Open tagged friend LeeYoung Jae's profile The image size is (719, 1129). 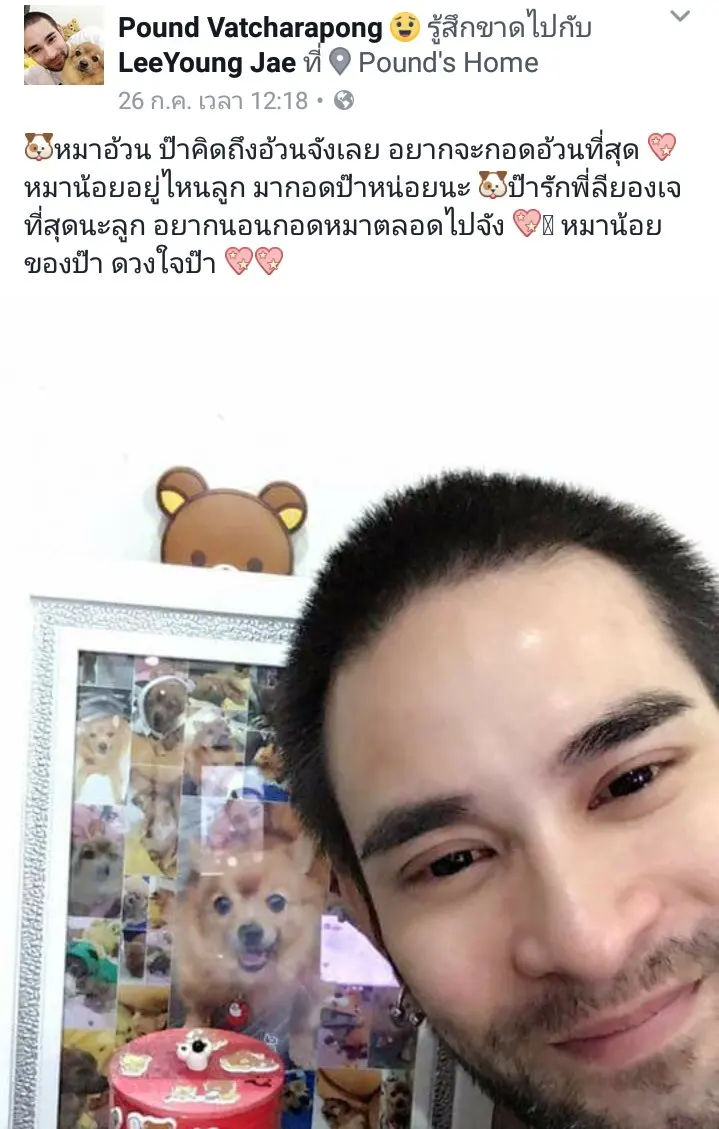tap(207, 63)
